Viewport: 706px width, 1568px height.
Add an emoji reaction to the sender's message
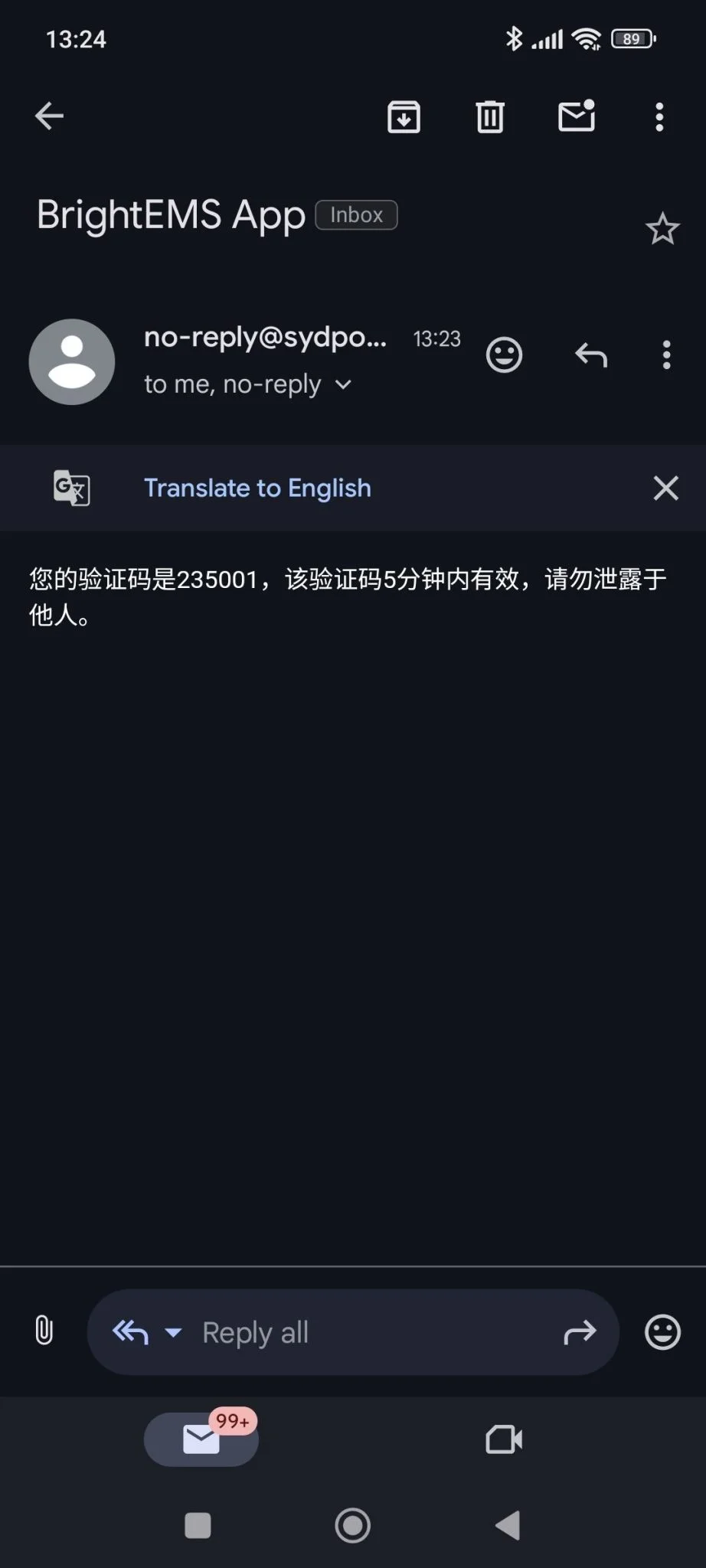504,354
